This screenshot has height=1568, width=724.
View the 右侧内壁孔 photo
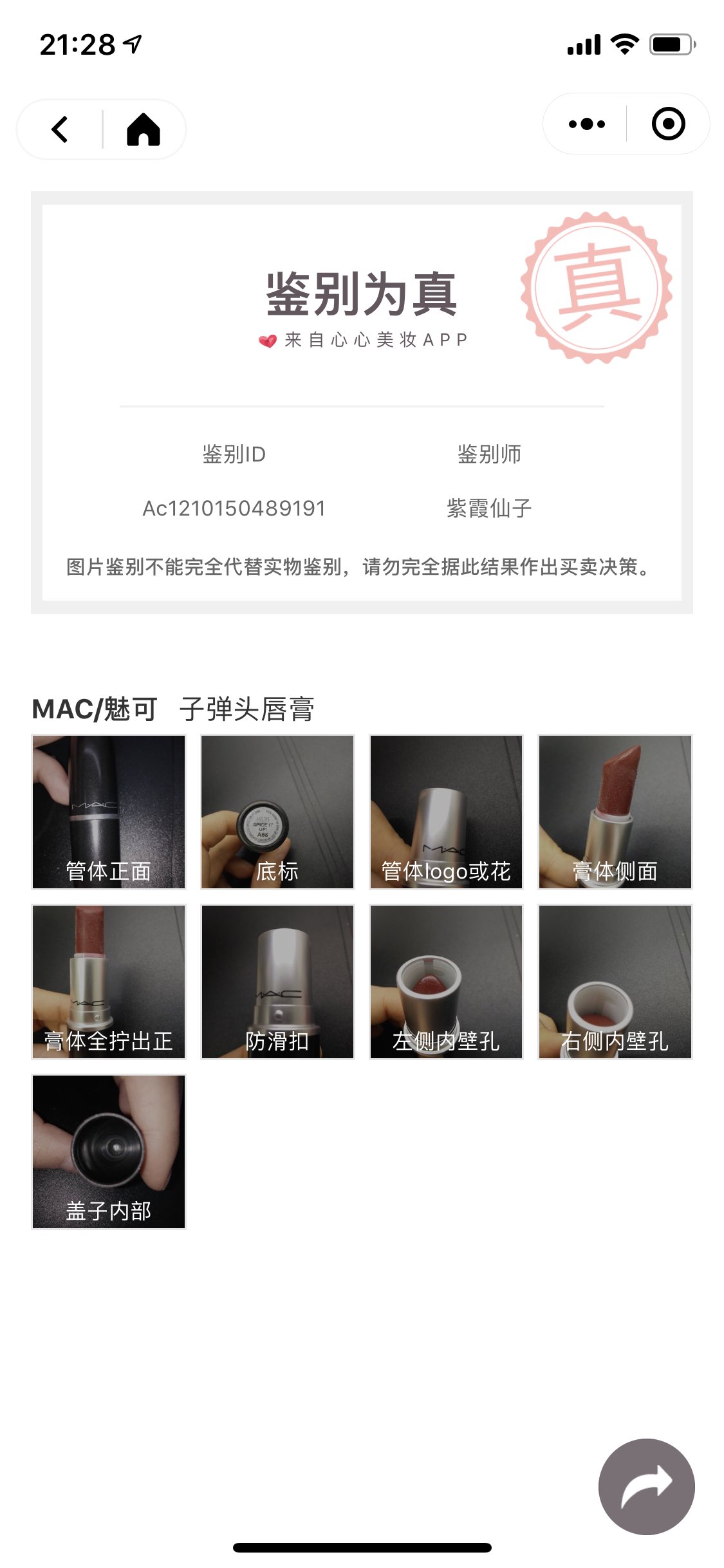(615, 982)
